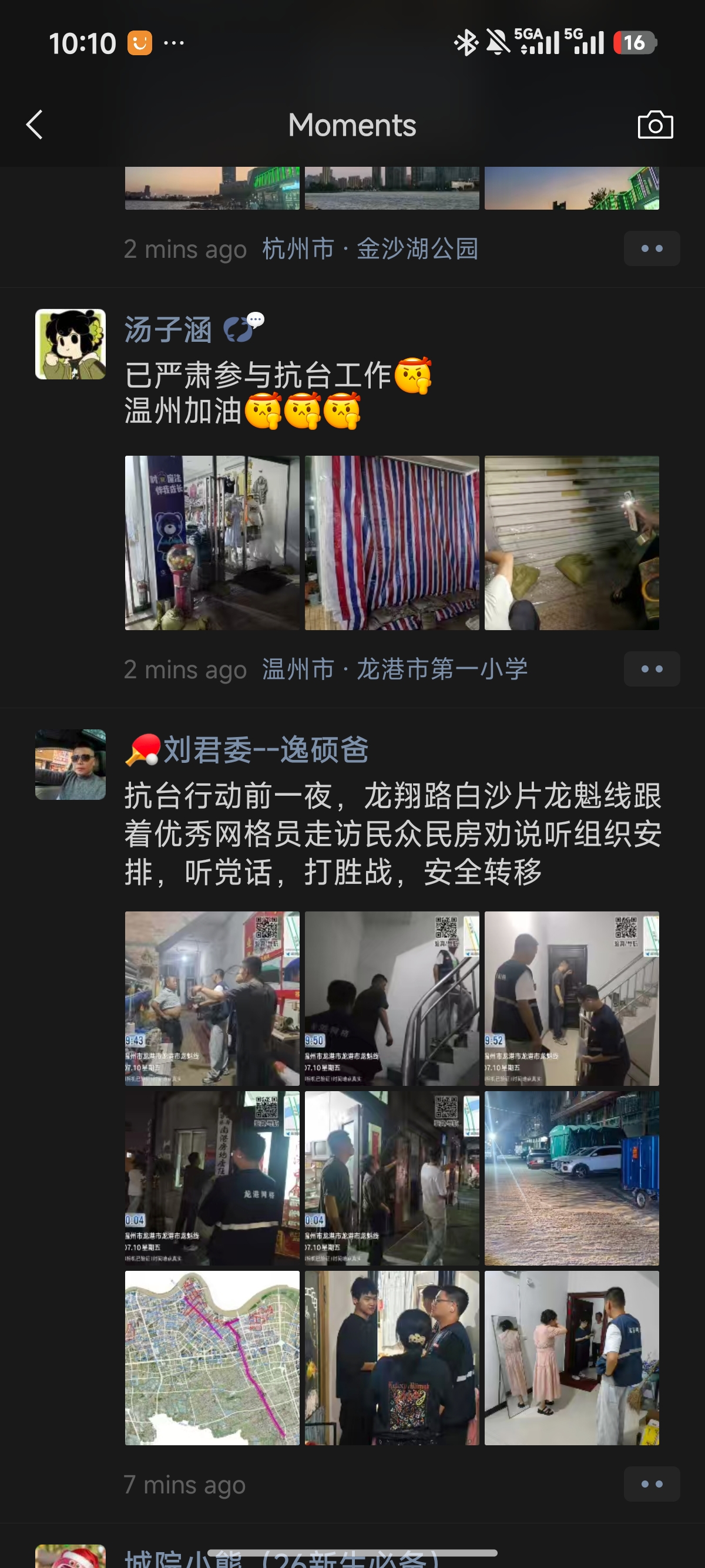The height and width of the screenshot is (1568, 705).
Task: View the striped tarp photo in 汤子涵's post
Action: (391, 543)
